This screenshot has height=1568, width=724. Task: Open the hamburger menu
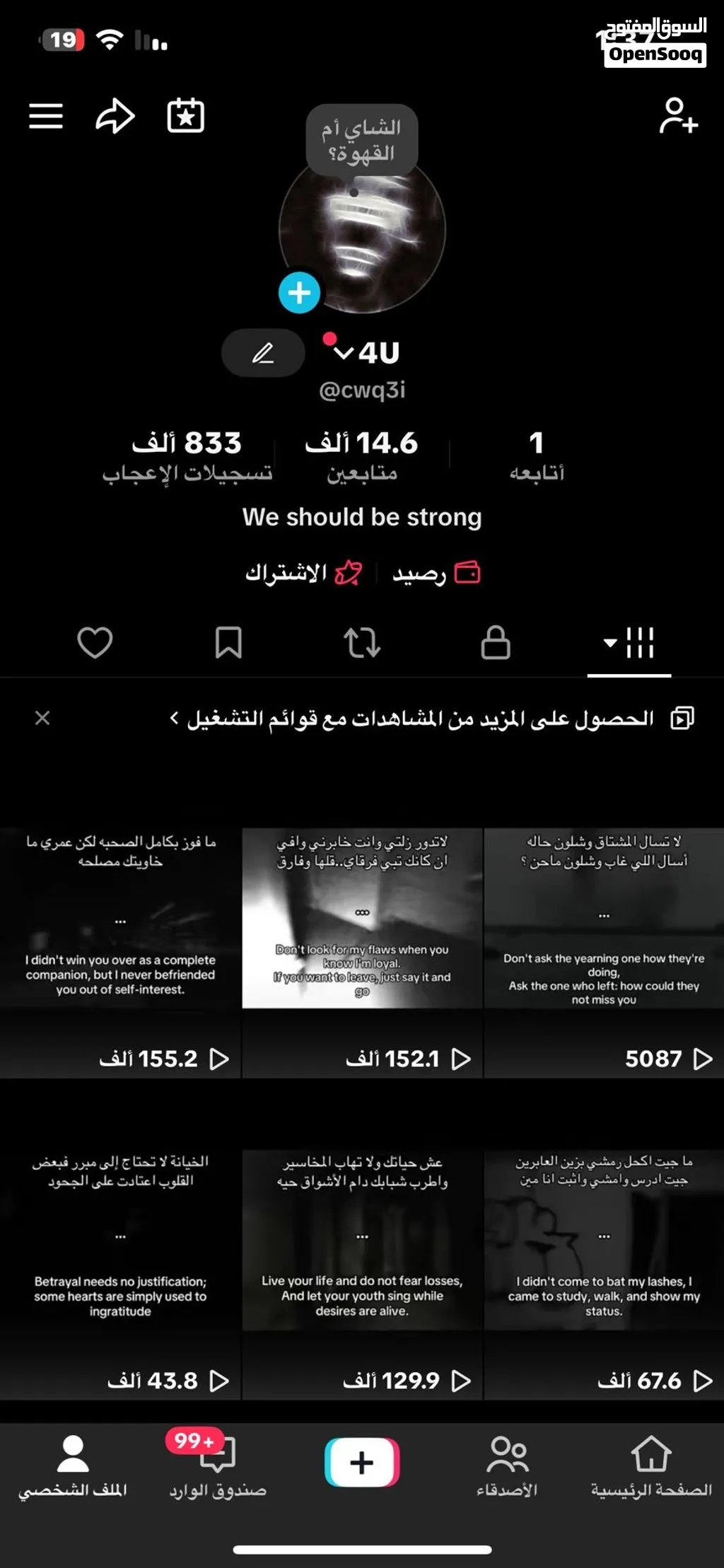coord(46,116)
